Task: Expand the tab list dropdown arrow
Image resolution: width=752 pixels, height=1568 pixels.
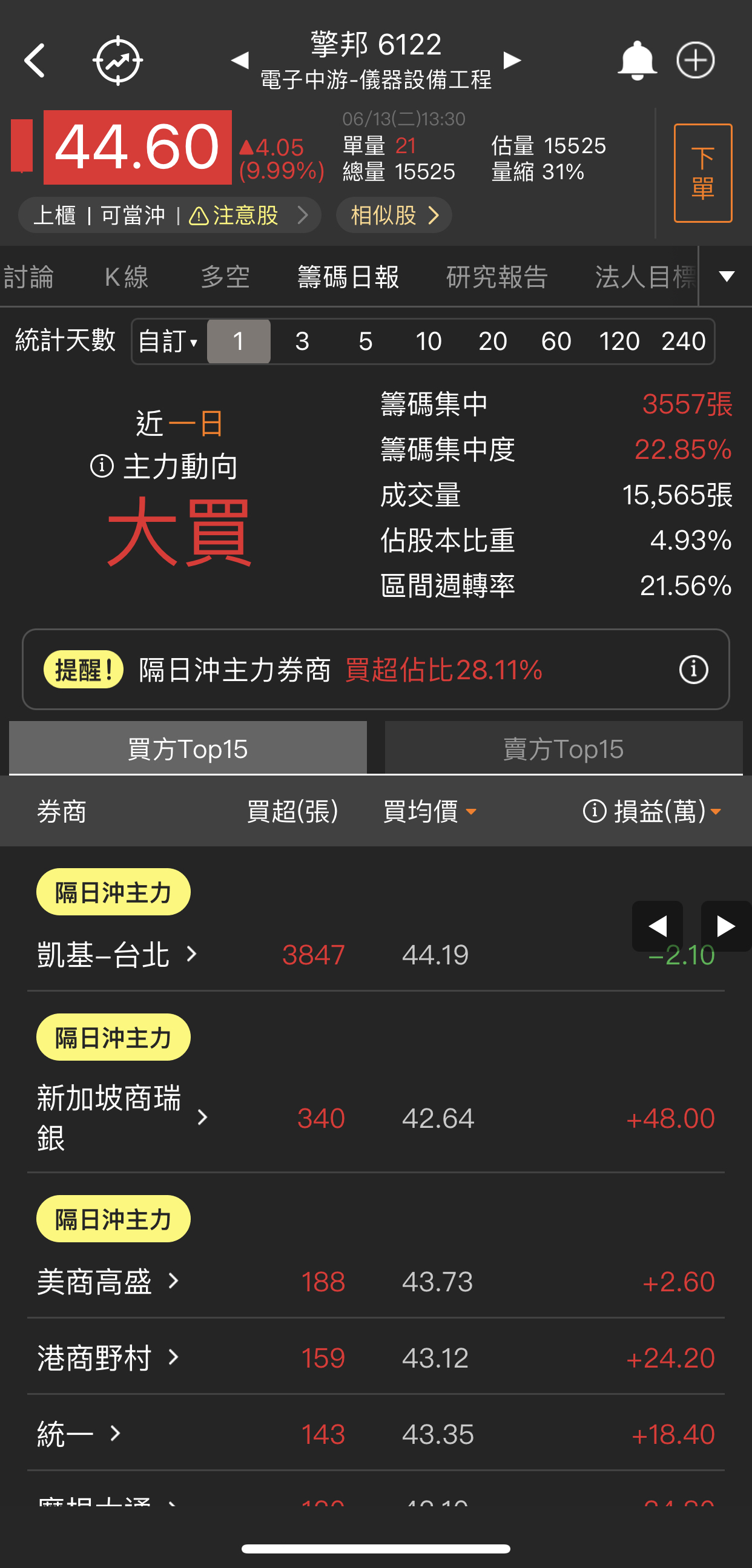Action: coord(726,277)
